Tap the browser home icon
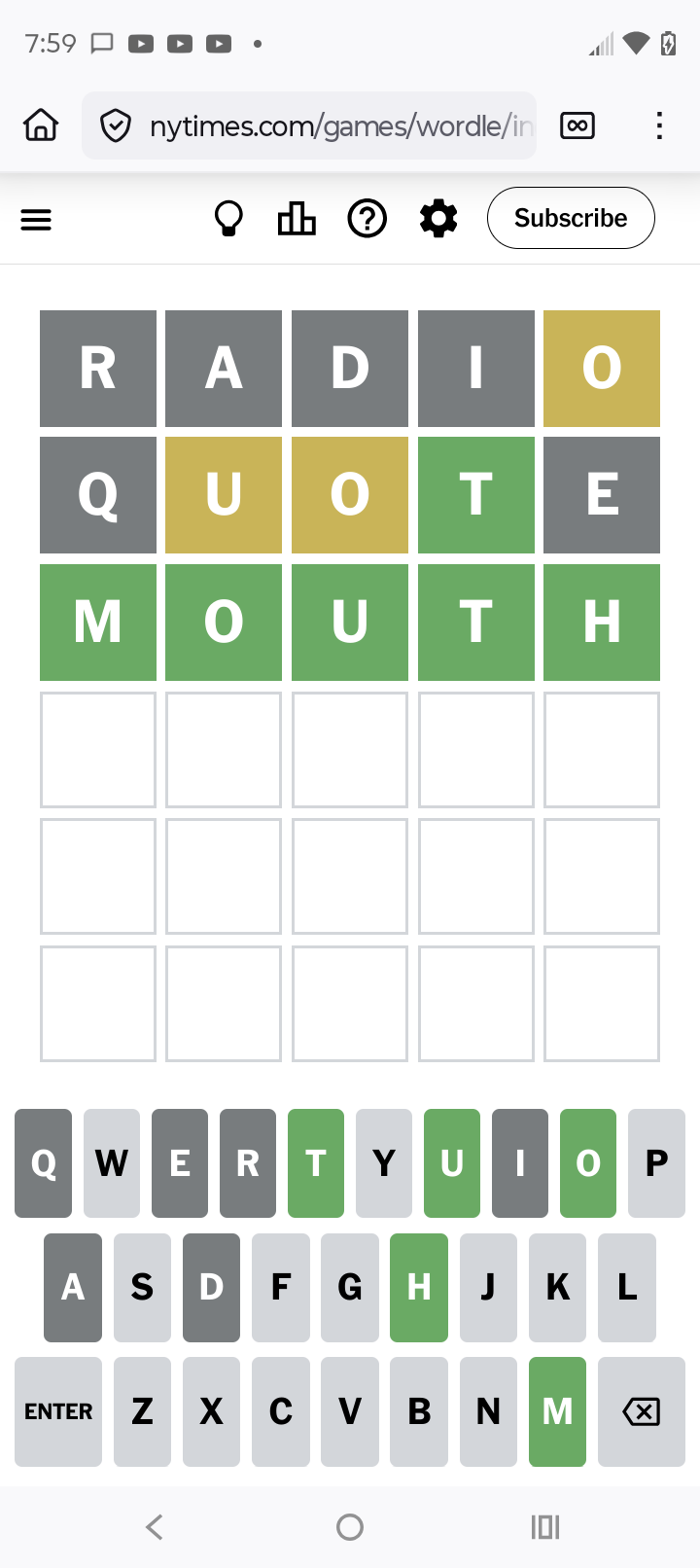The height and width of the screenshot is (1568, 700). point(41,125)
